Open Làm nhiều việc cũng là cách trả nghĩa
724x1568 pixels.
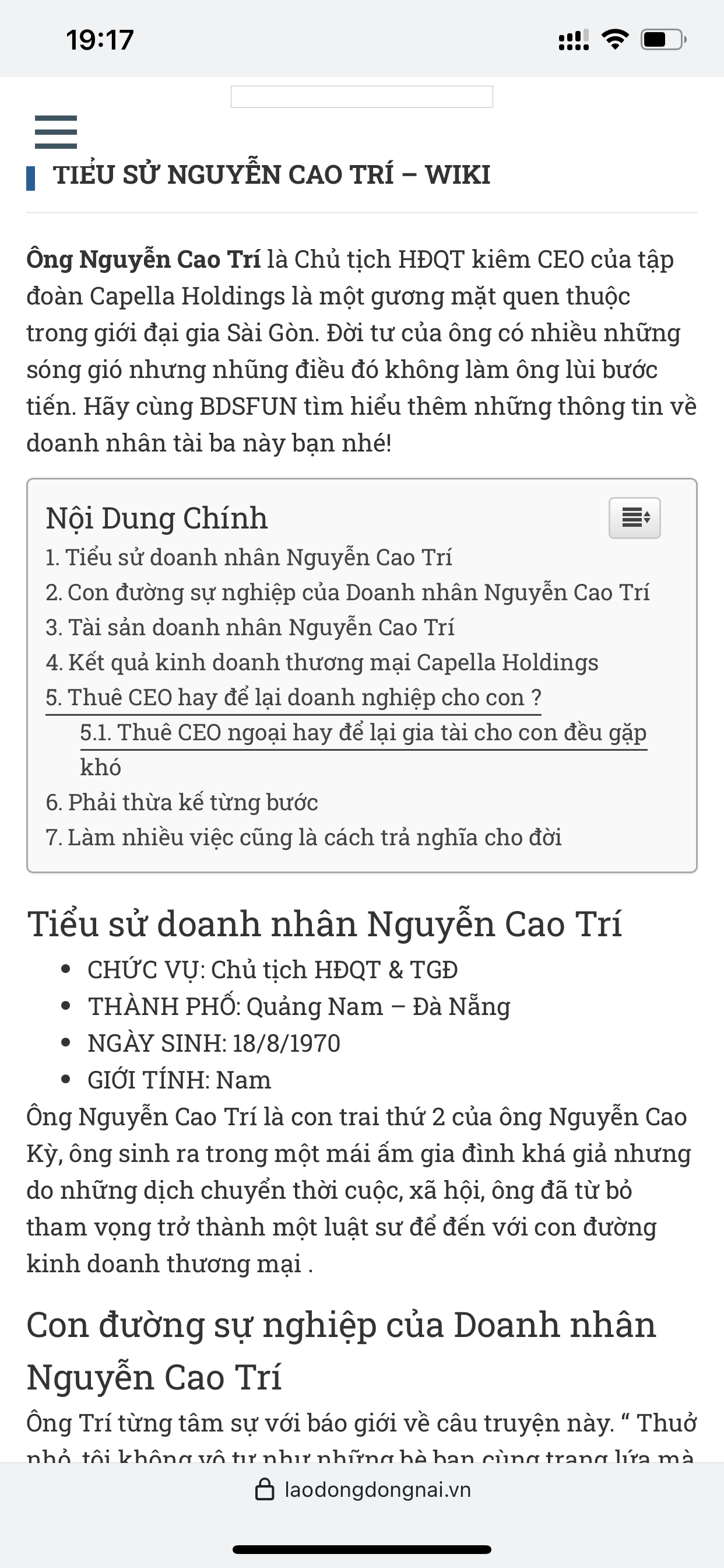click(x=303, y=838)
